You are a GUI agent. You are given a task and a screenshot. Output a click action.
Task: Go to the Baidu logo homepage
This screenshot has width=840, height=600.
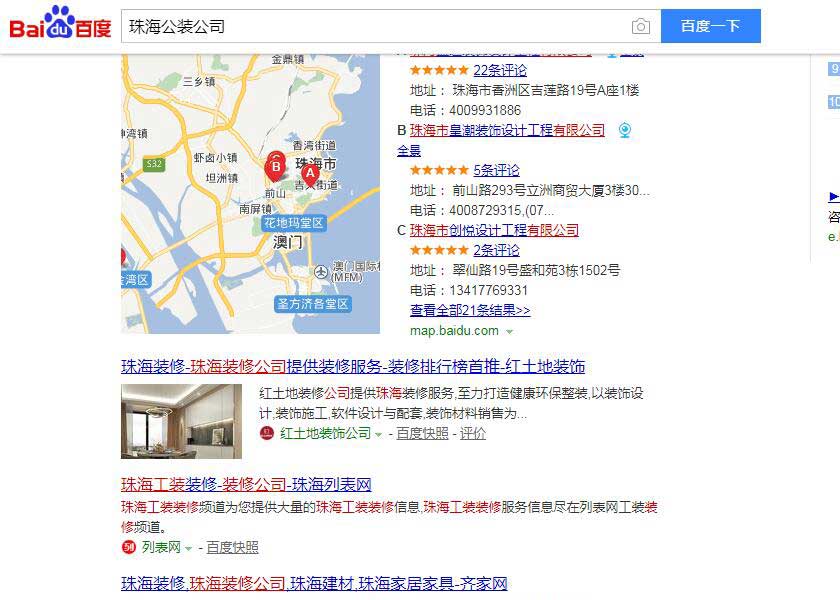60,25
